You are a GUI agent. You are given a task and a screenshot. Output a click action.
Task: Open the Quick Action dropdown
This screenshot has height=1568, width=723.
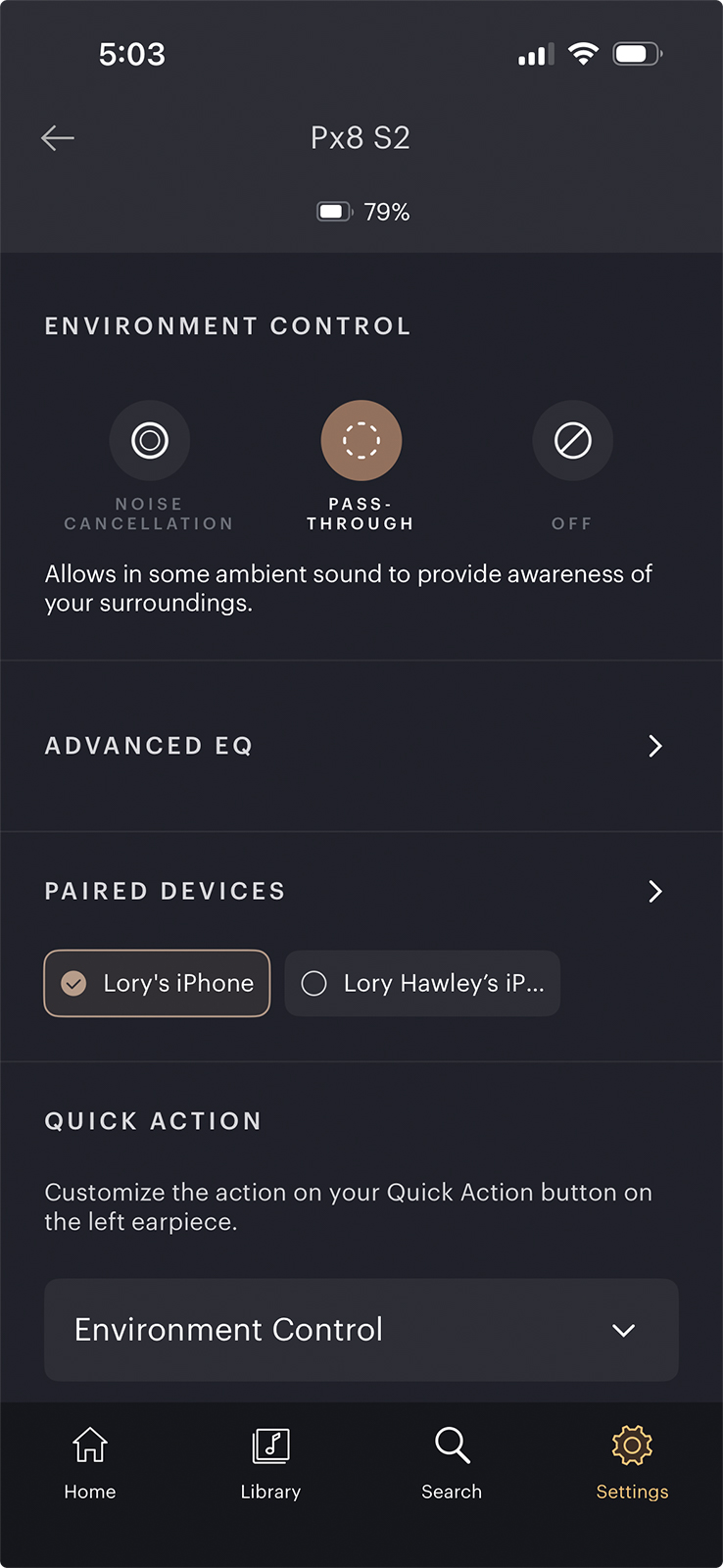[x=361, y=1330]
